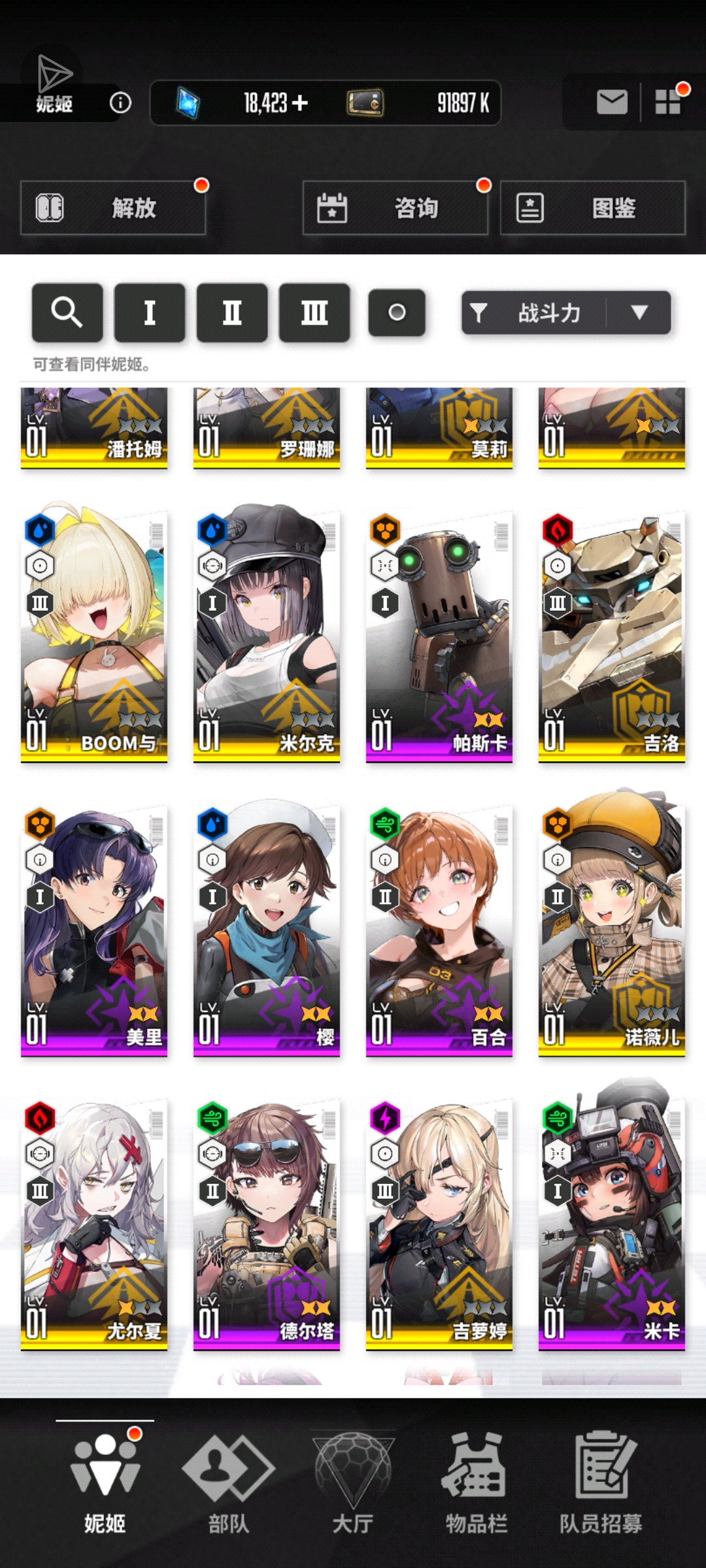Expand the 战斗力 sort dropdown
Viewport: 706px width, 1568px height.
coord(639,313)
